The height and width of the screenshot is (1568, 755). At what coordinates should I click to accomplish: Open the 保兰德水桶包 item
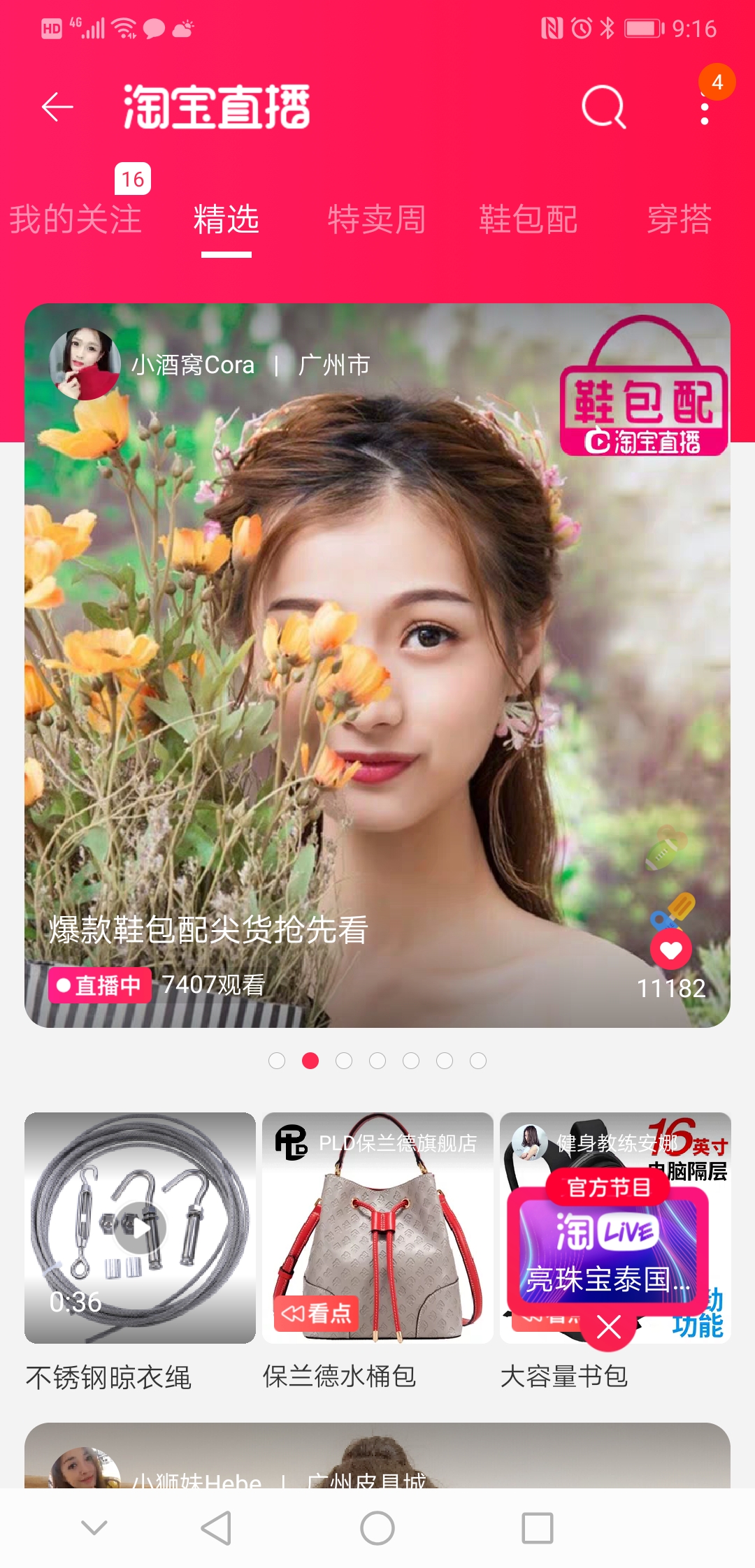[377, 1228]
